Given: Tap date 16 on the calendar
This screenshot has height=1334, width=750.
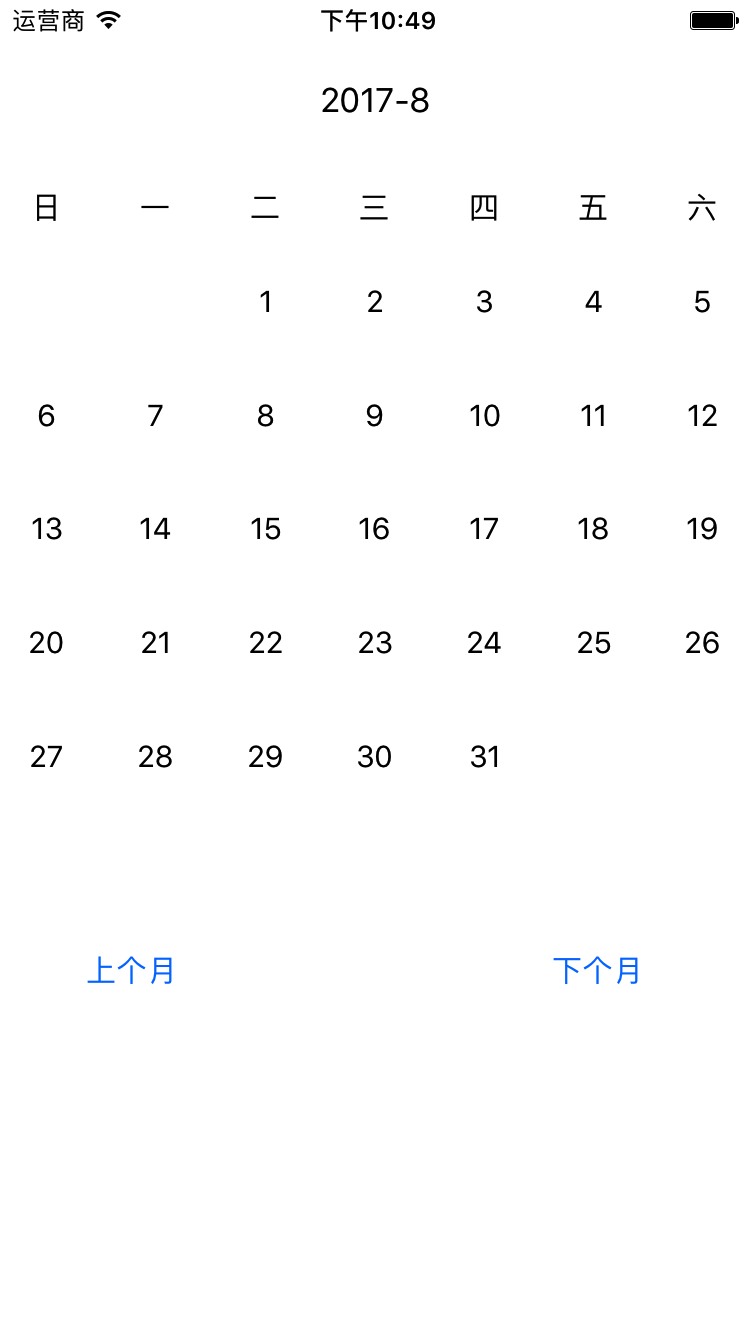Looking at the screenshot, I should click(x=374, y=529).
